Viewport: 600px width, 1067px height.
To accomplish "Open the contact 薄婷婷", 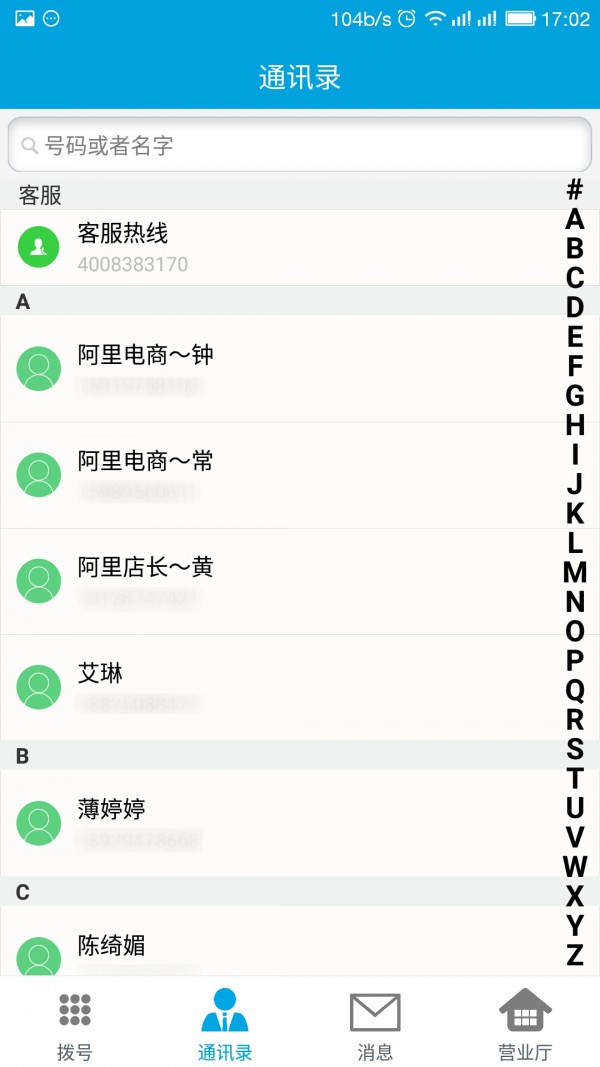I will coord(280,822).
